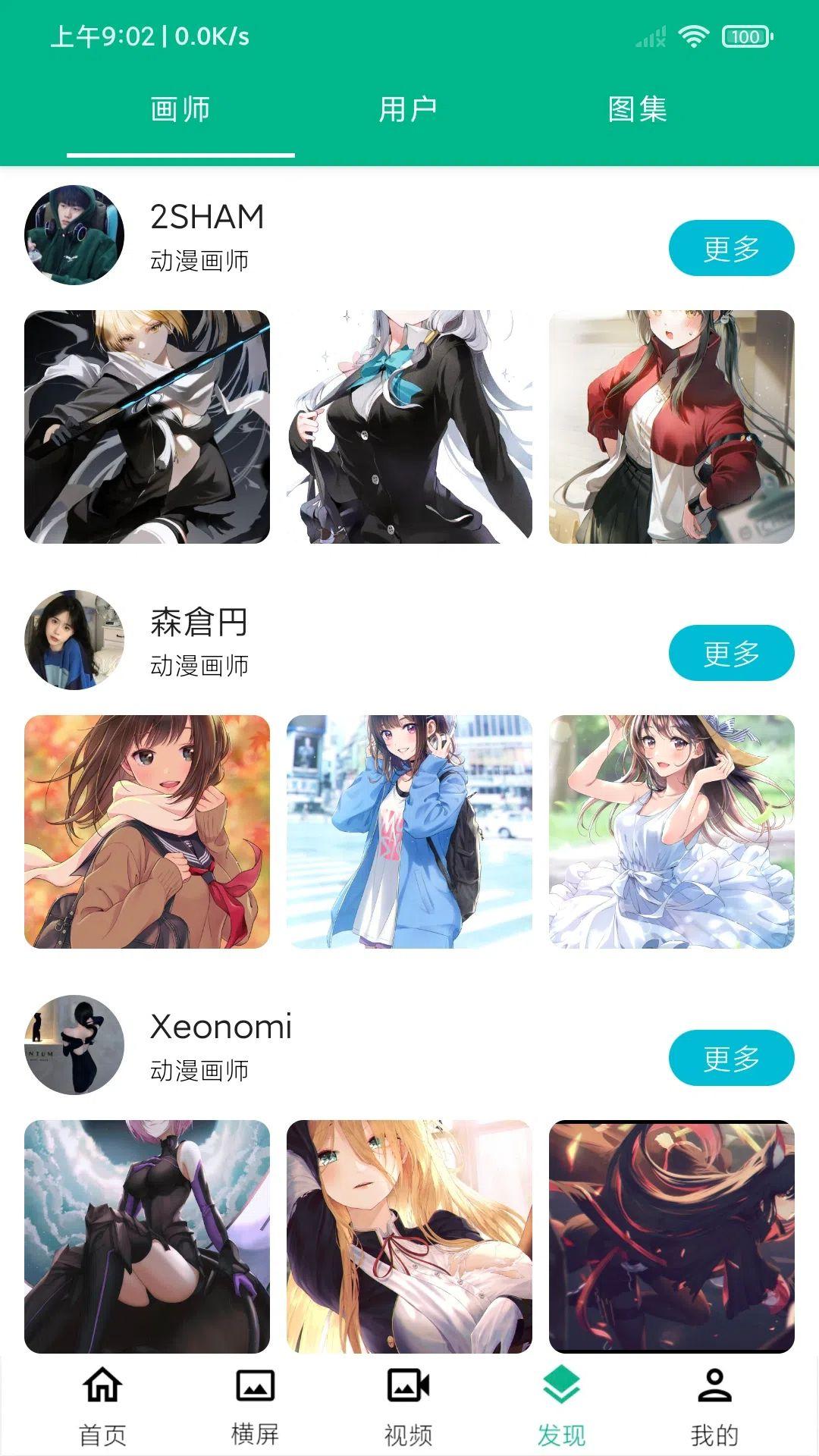Open Xeonomi's long blonde hair artwork

coord(409,1236)
